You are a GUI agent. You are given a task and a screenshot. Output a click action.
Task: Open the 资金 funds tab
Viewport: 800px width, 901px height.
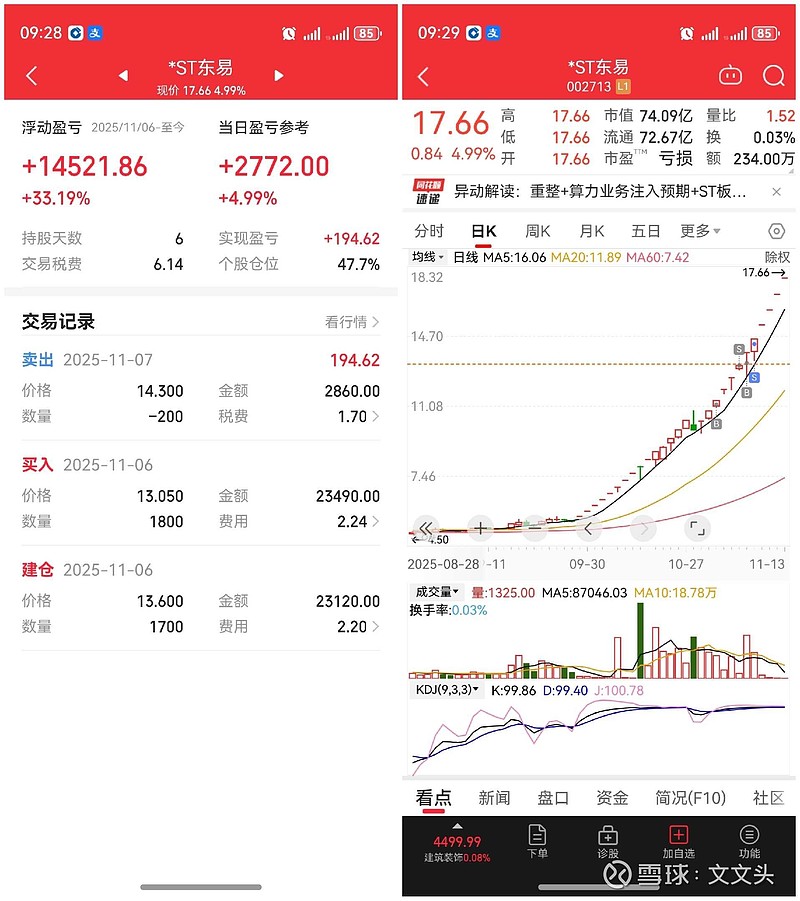pyautogui.click(x=612, y=798)
